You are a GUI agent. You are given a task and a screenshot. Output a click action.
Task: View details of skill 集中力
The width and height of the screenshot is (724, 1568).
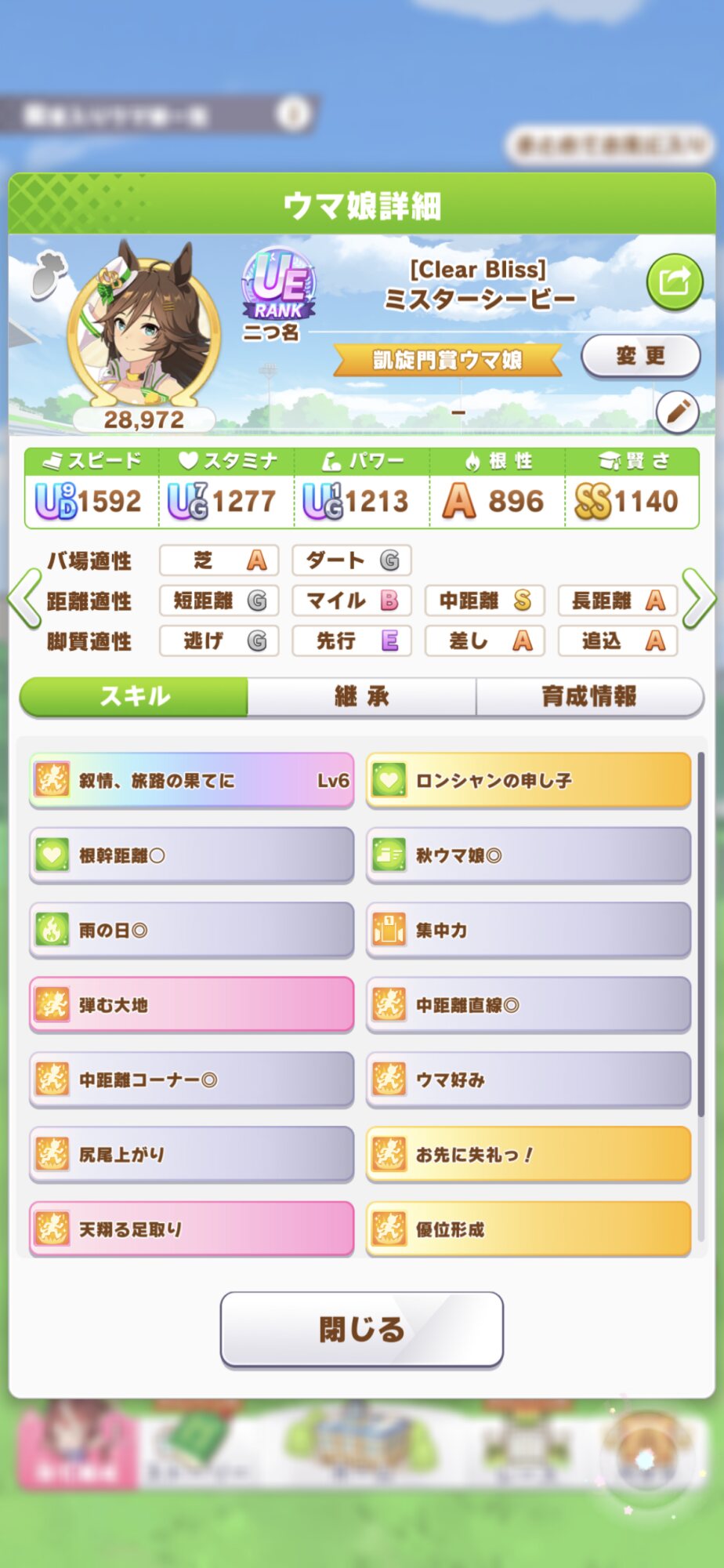click(528, 930)
